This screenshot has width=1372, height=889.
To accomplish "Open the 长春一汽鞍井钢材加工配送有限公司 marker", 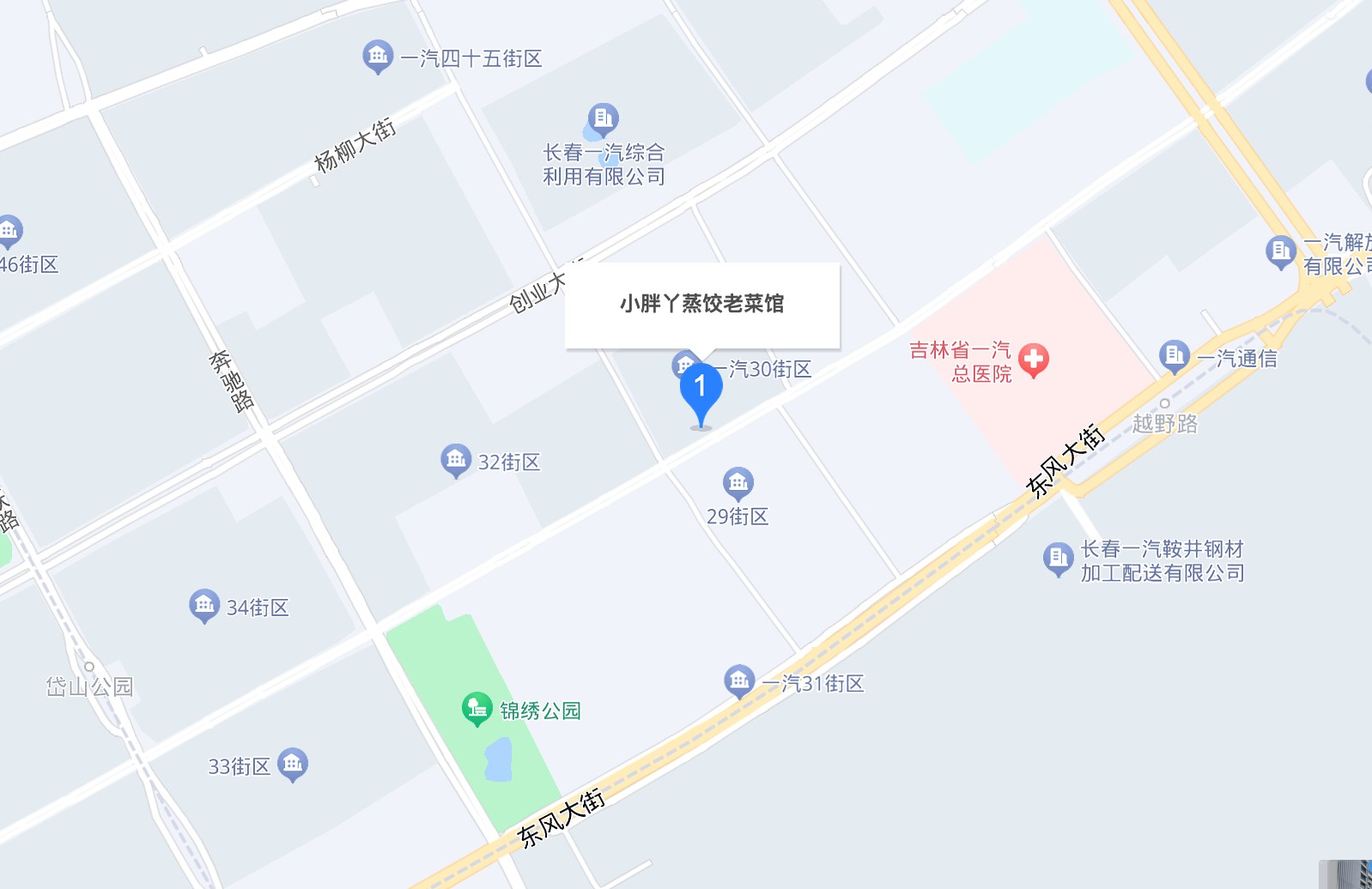I will coord(1058,559).
